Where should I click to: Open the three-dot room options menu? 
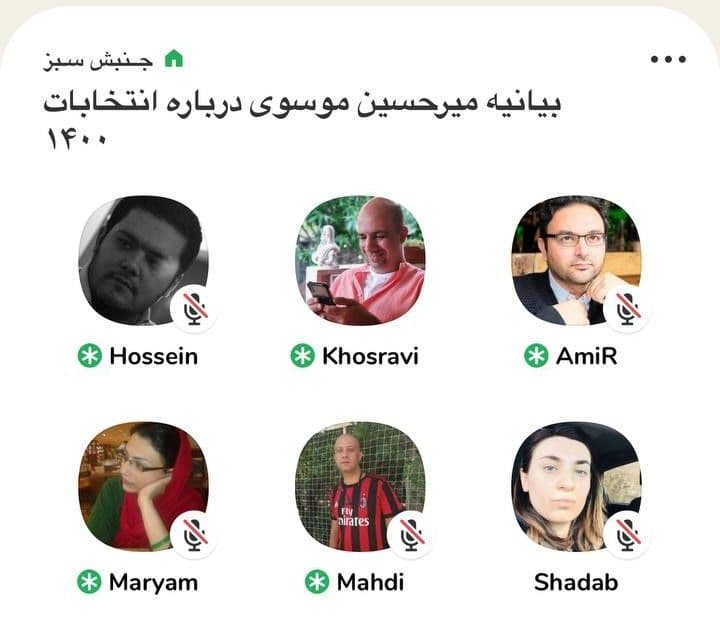(x=668, y=59)
